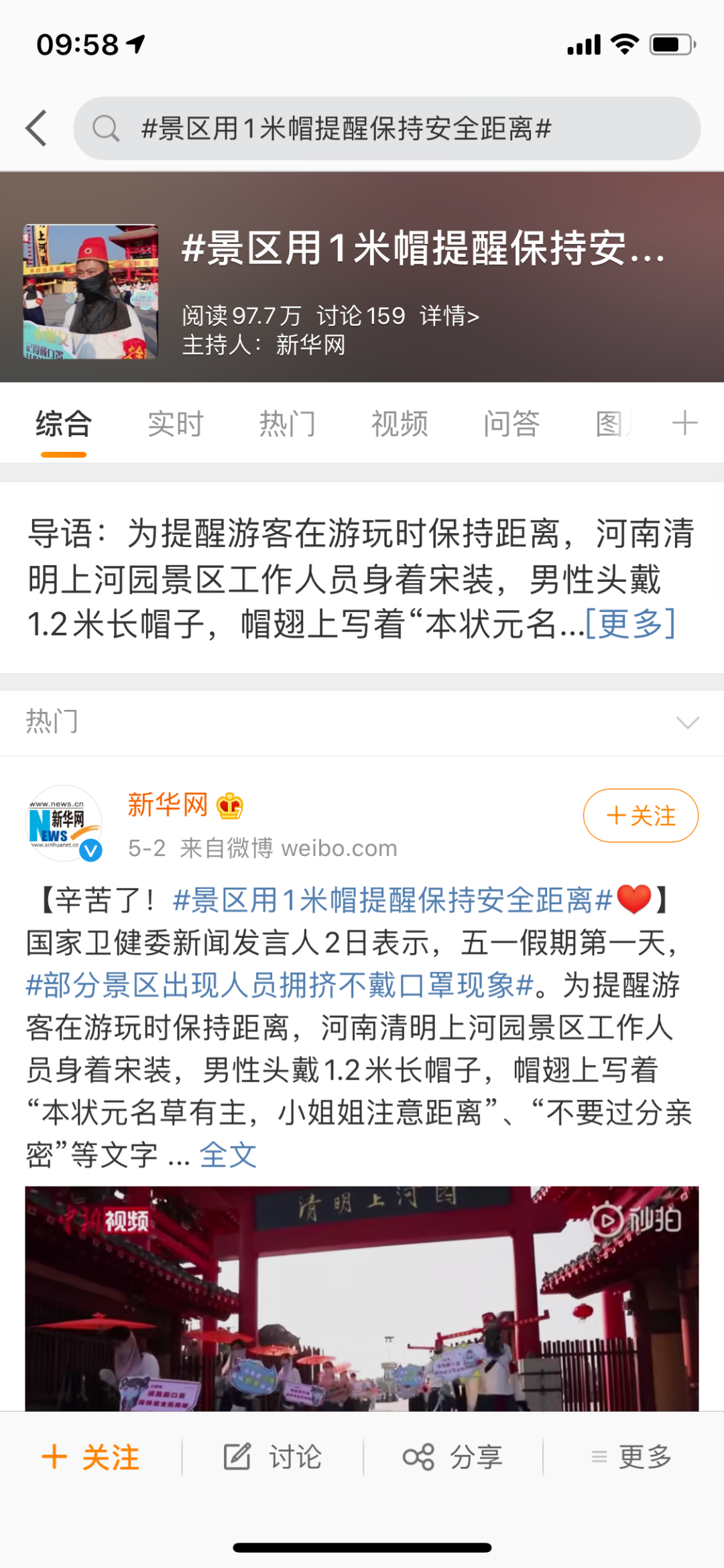
Task: Tap the search box with the hashtag
Action: tap(387, 128)
